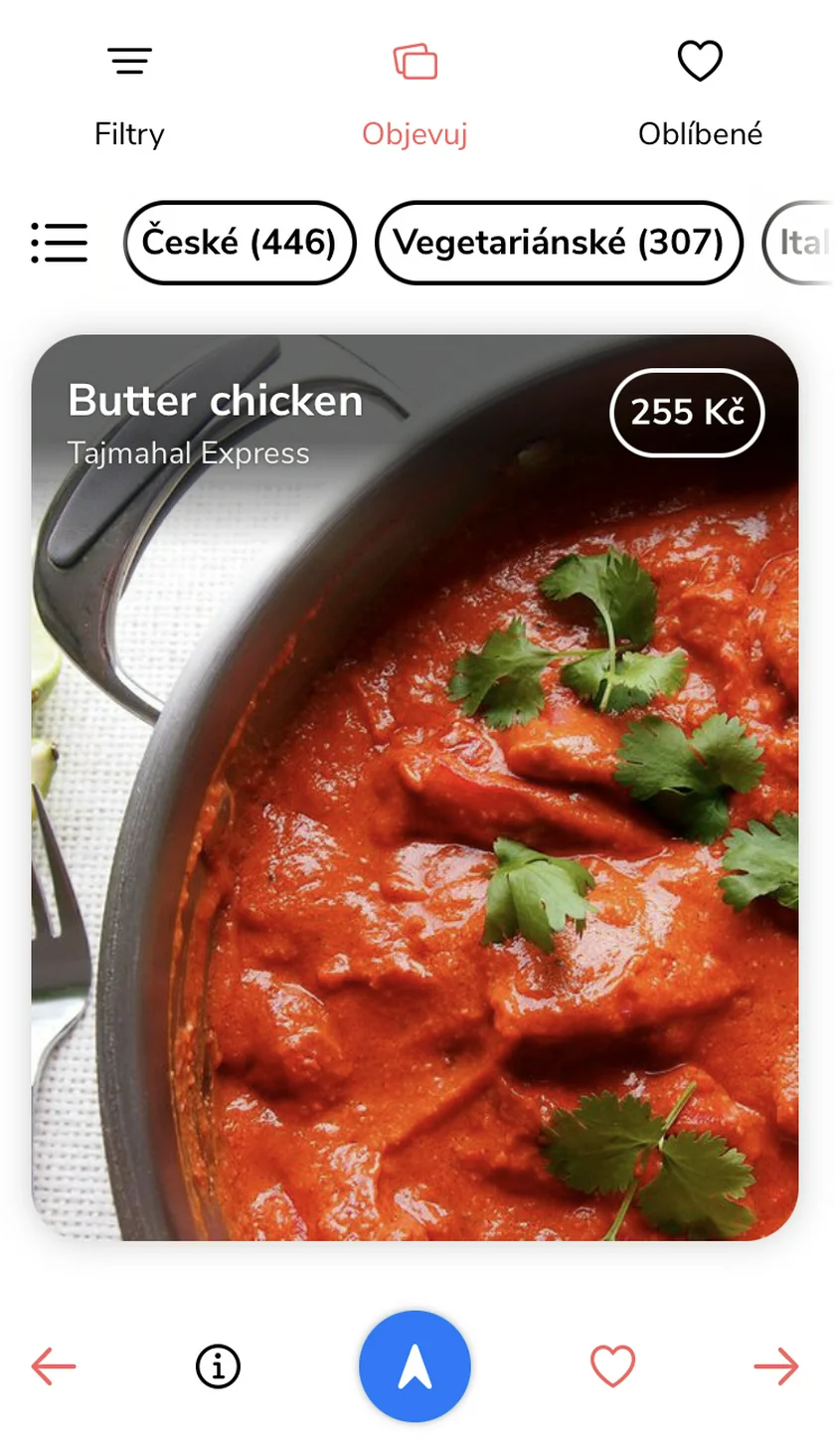Go to the Oblíbené tab
Image resolution: width=835 pixels, height=1456 pixels.
pos(700,93)
